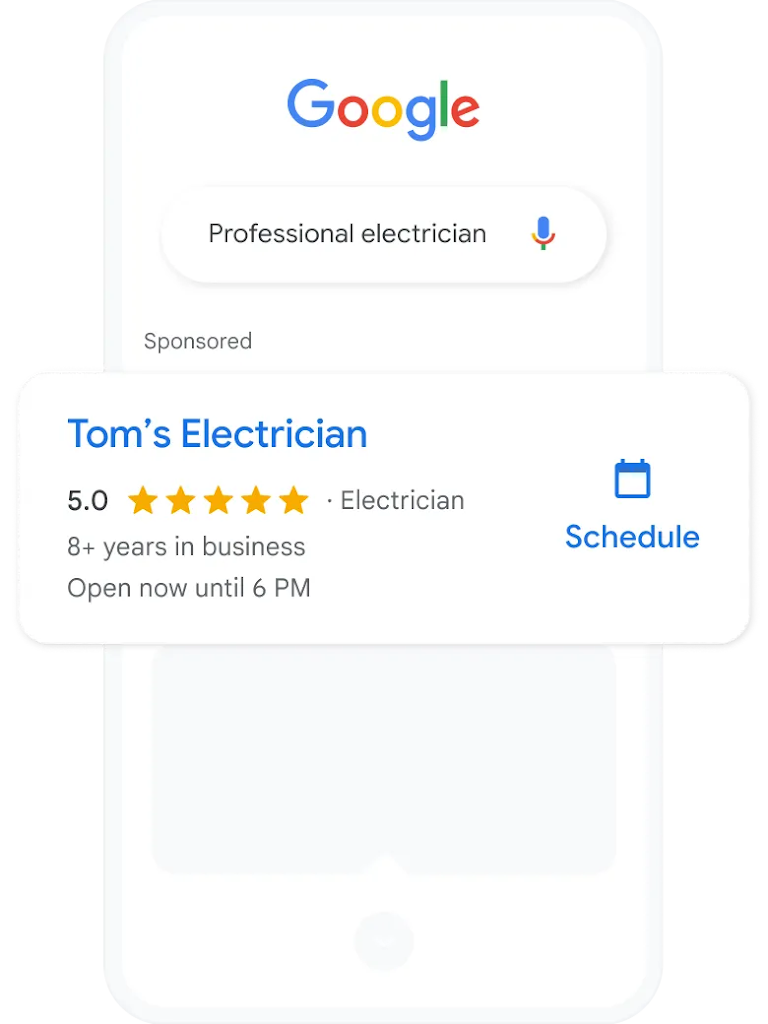Click the 5.0 rating score

[x=88, y=500]
